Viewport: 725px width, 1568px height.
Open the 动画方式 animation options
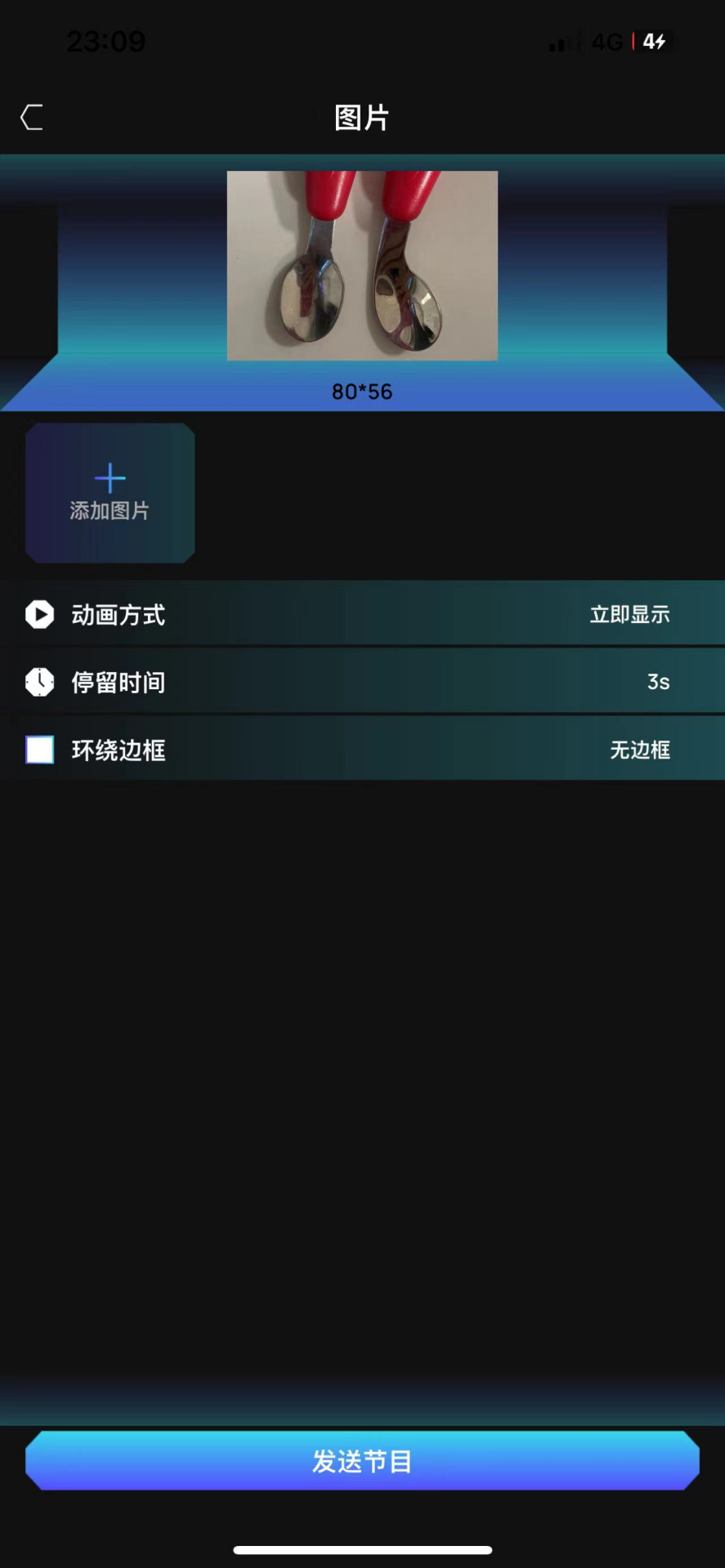tap(362, 615)
